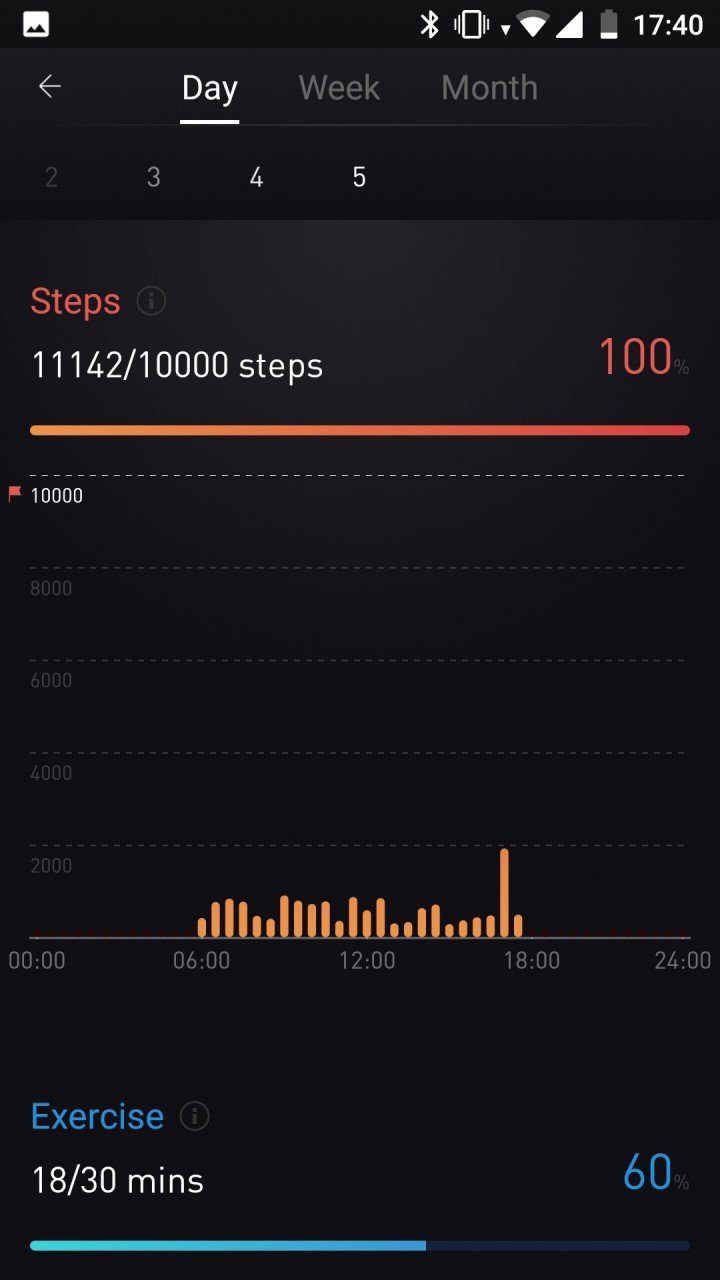The image size is (720, 1280).
Task: Switch to the Month tab
Action: coord(489,88)
